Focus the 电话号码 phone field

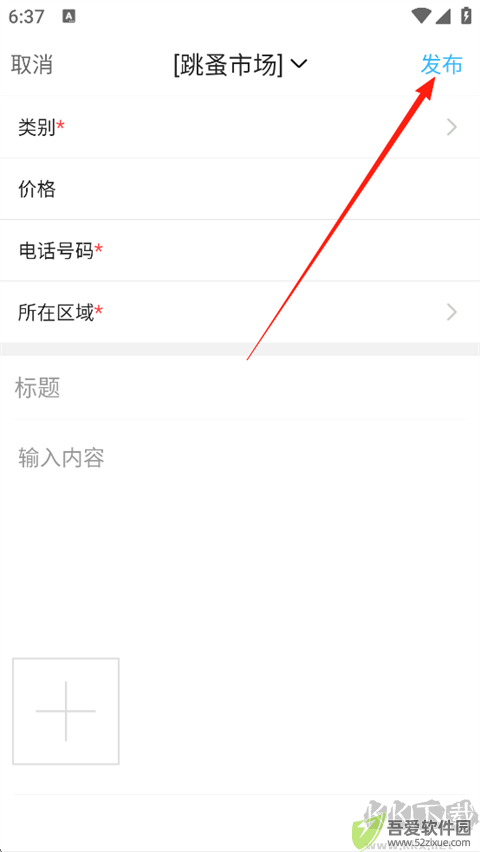(x=240, y=250)
